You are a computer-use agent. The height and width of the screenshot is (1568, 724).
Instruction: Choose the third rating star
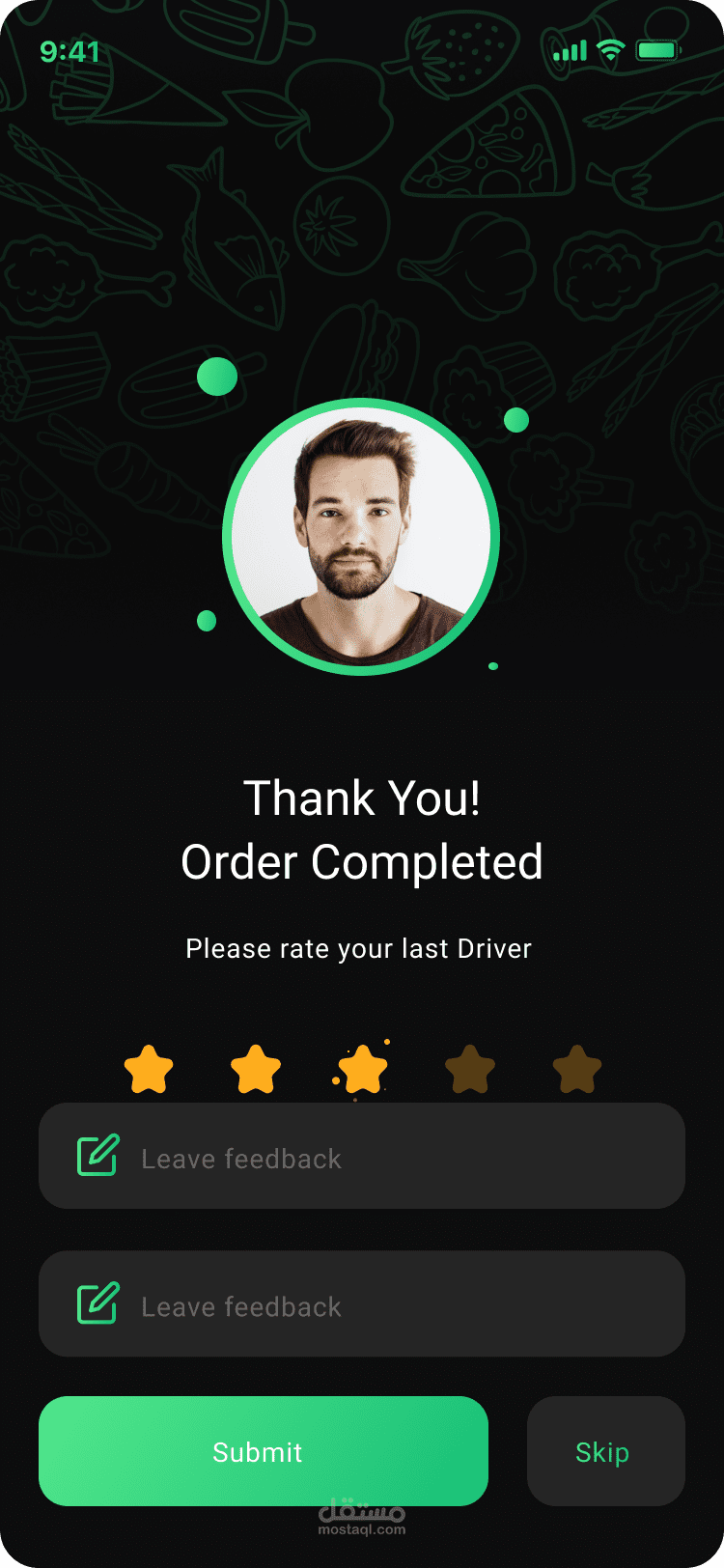[363, 1070]
